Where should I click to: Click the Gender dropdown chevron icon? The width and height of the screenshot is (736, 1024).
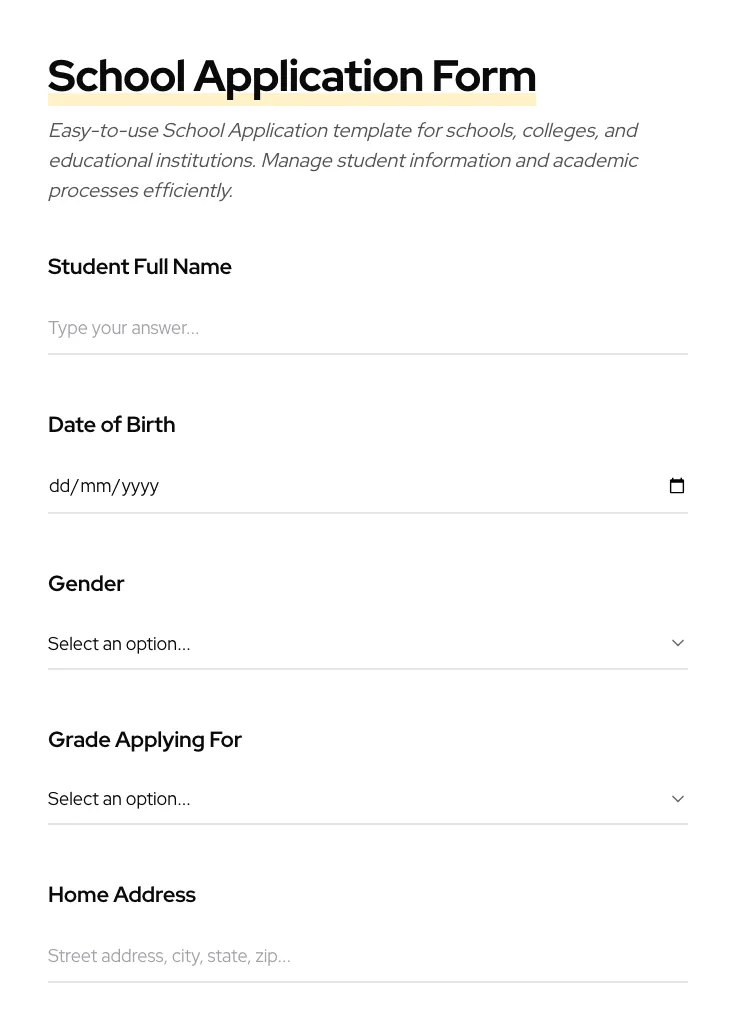point(678,643)
